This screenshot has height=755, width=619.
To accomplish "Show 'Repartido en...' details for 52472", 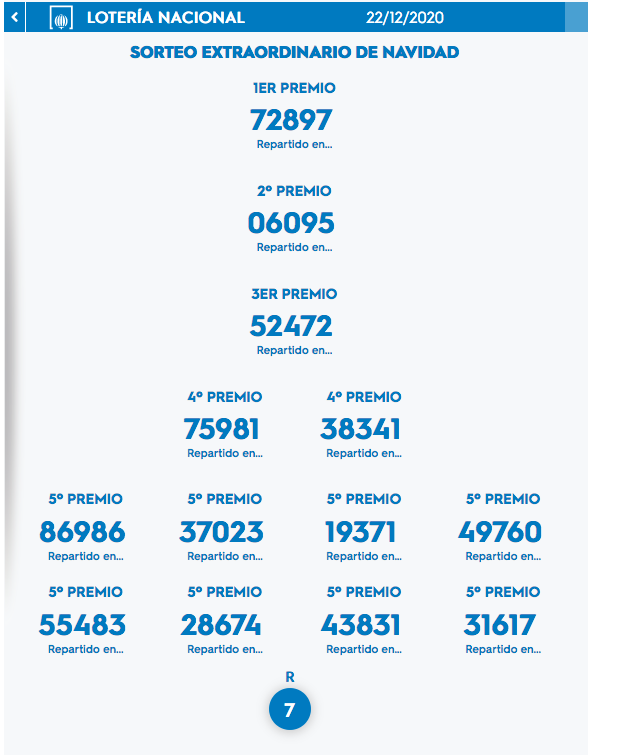I will point(293,351).
